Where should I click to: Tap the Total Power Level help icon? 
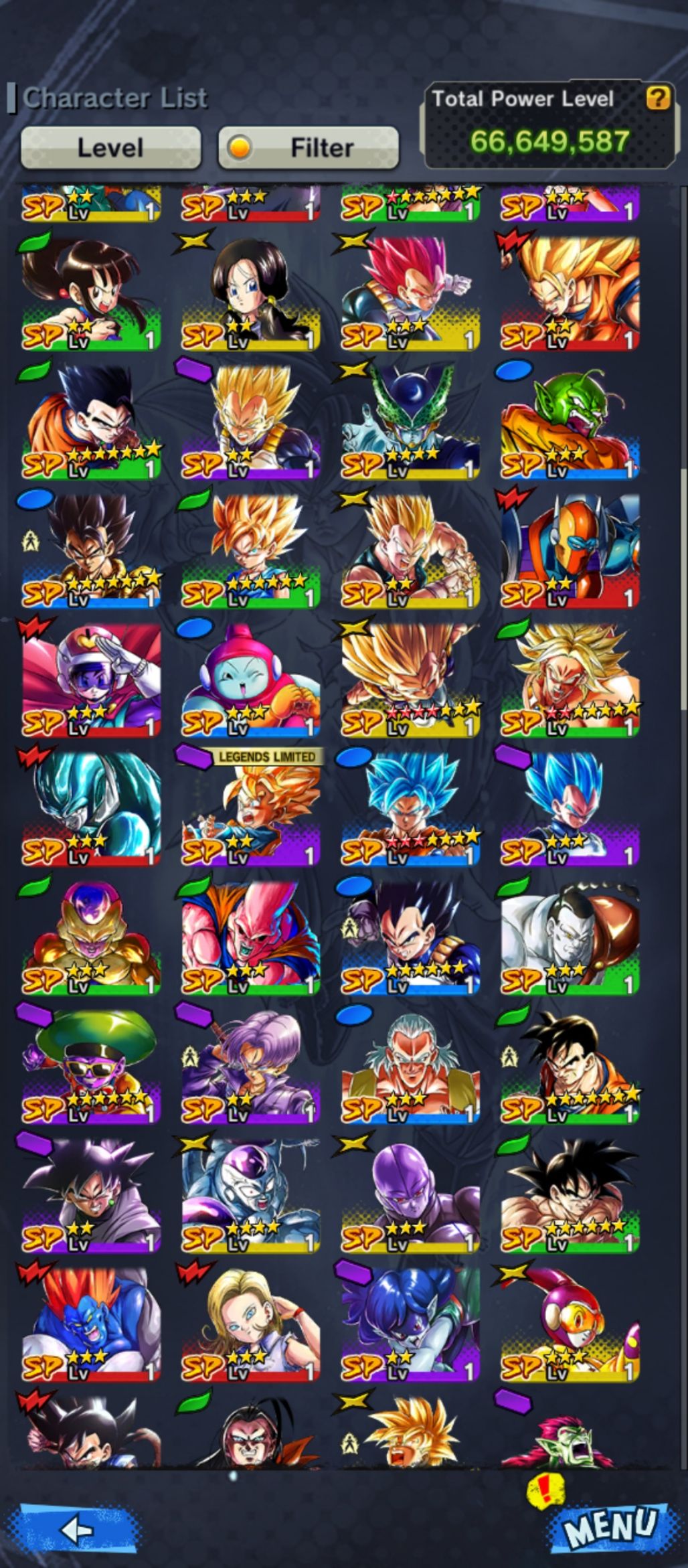657,98
